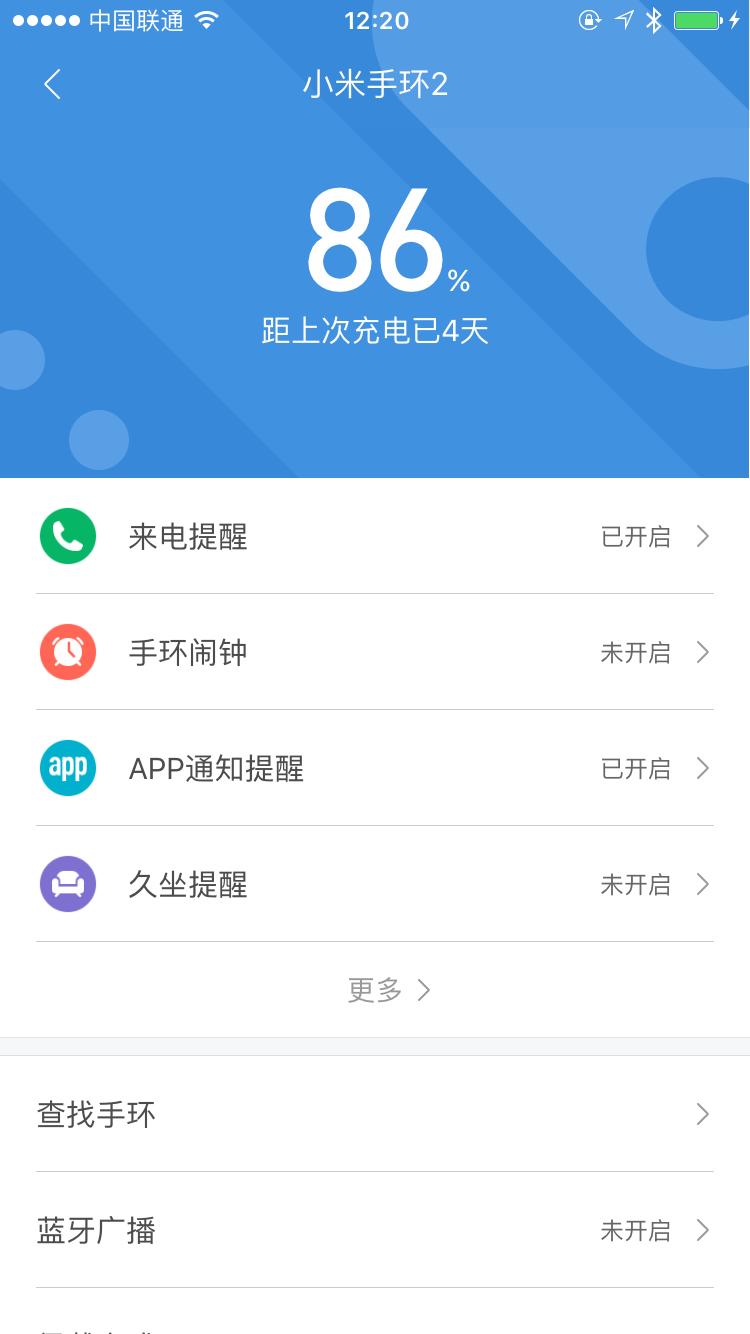Viewport: 750px width, 1334px height.
Task: Tap the 小米手环2 title bar
Action: 375,84
